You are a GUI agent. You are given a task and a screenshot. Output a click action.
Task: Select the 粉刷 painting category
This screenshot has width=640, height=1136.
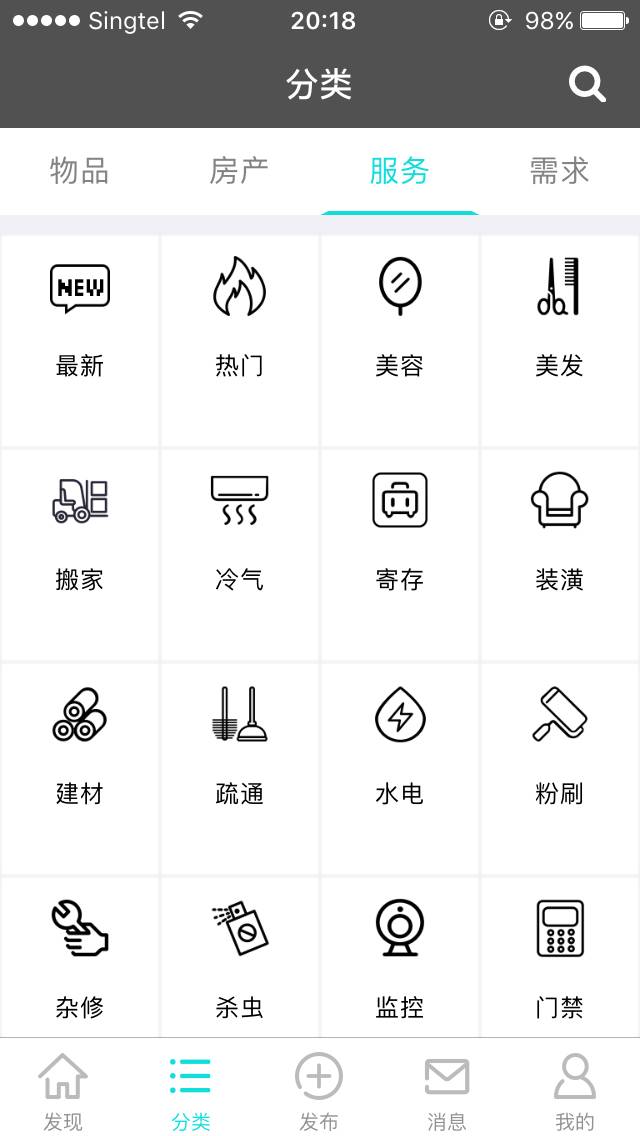pyautogui.click(x=559, y=750)
